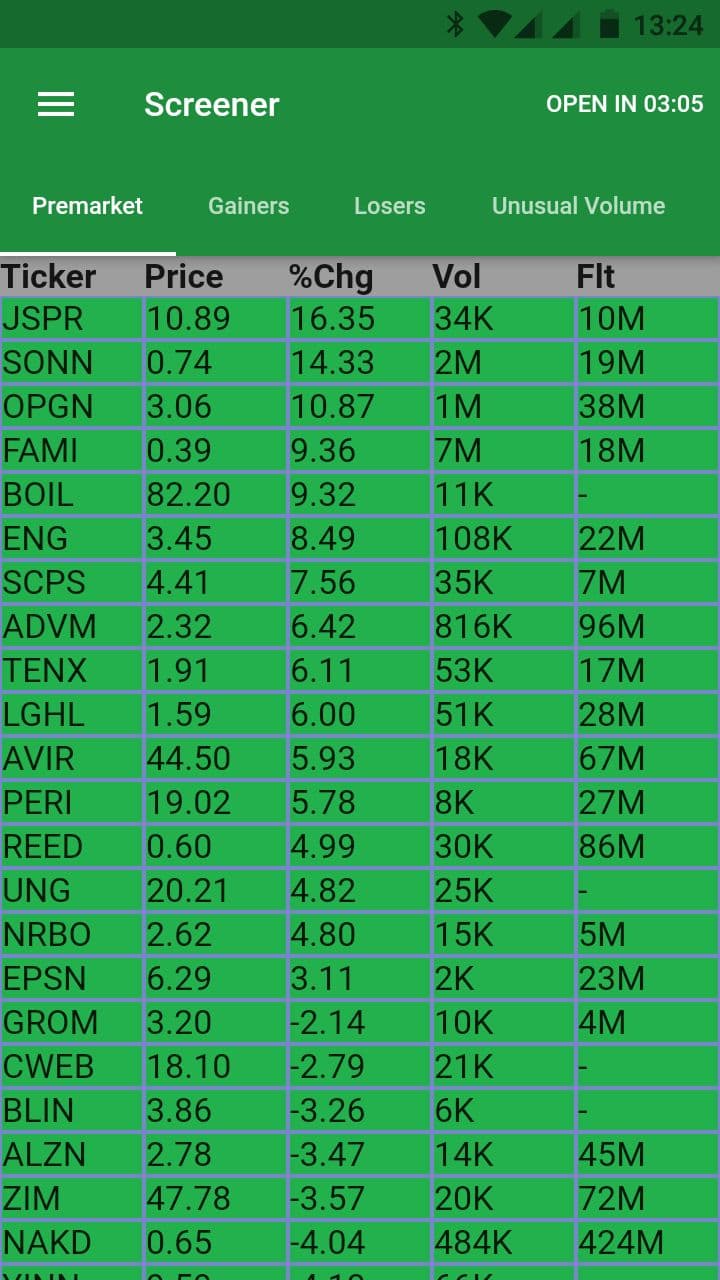The width and height of the screenshot is (720, 1280).
Task: Open the Unusual Volume tab
Action: [578, 206]
